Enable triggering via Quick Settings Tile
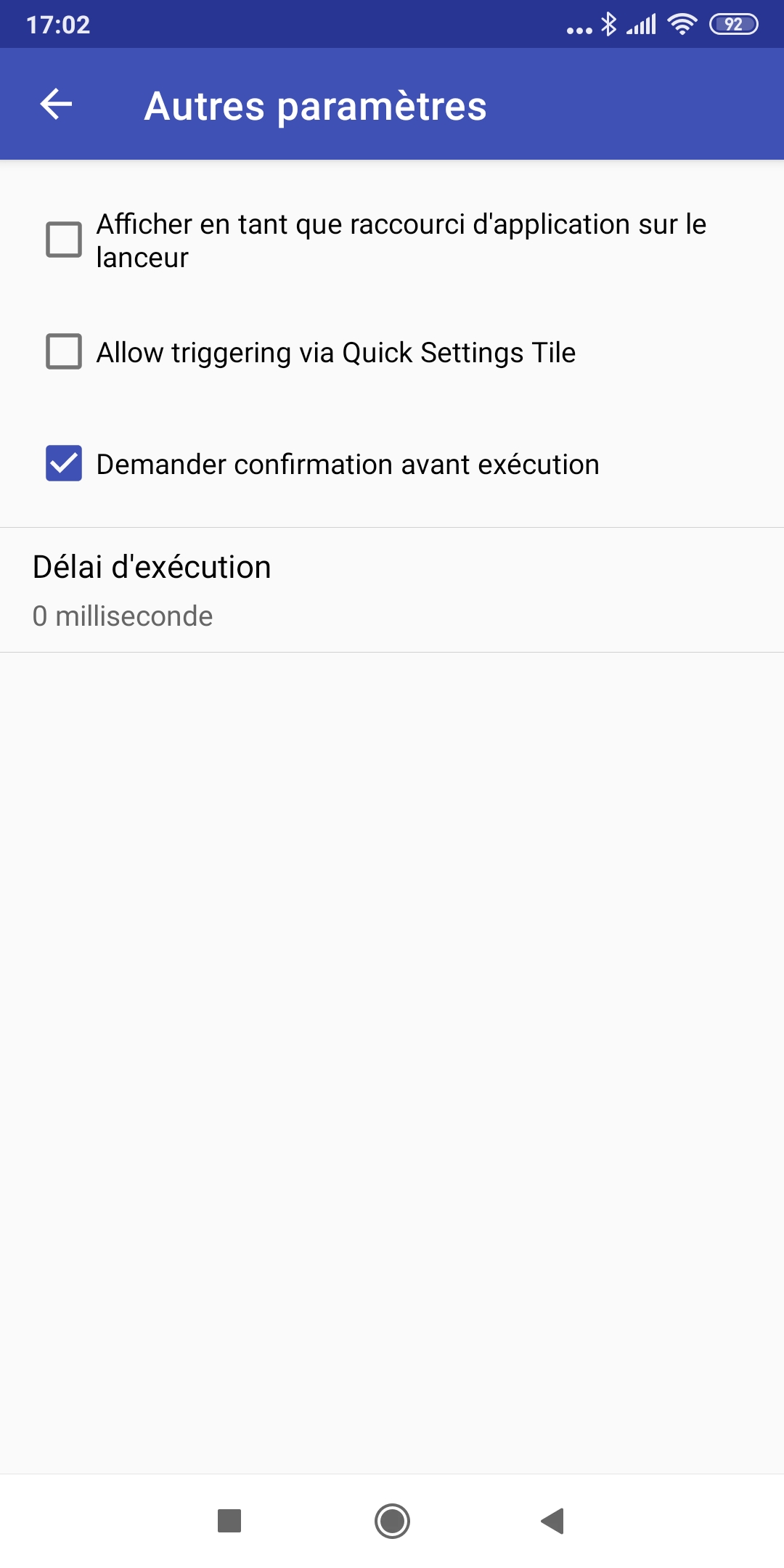This screenshot has width=784, height=1568. point(64,354)
